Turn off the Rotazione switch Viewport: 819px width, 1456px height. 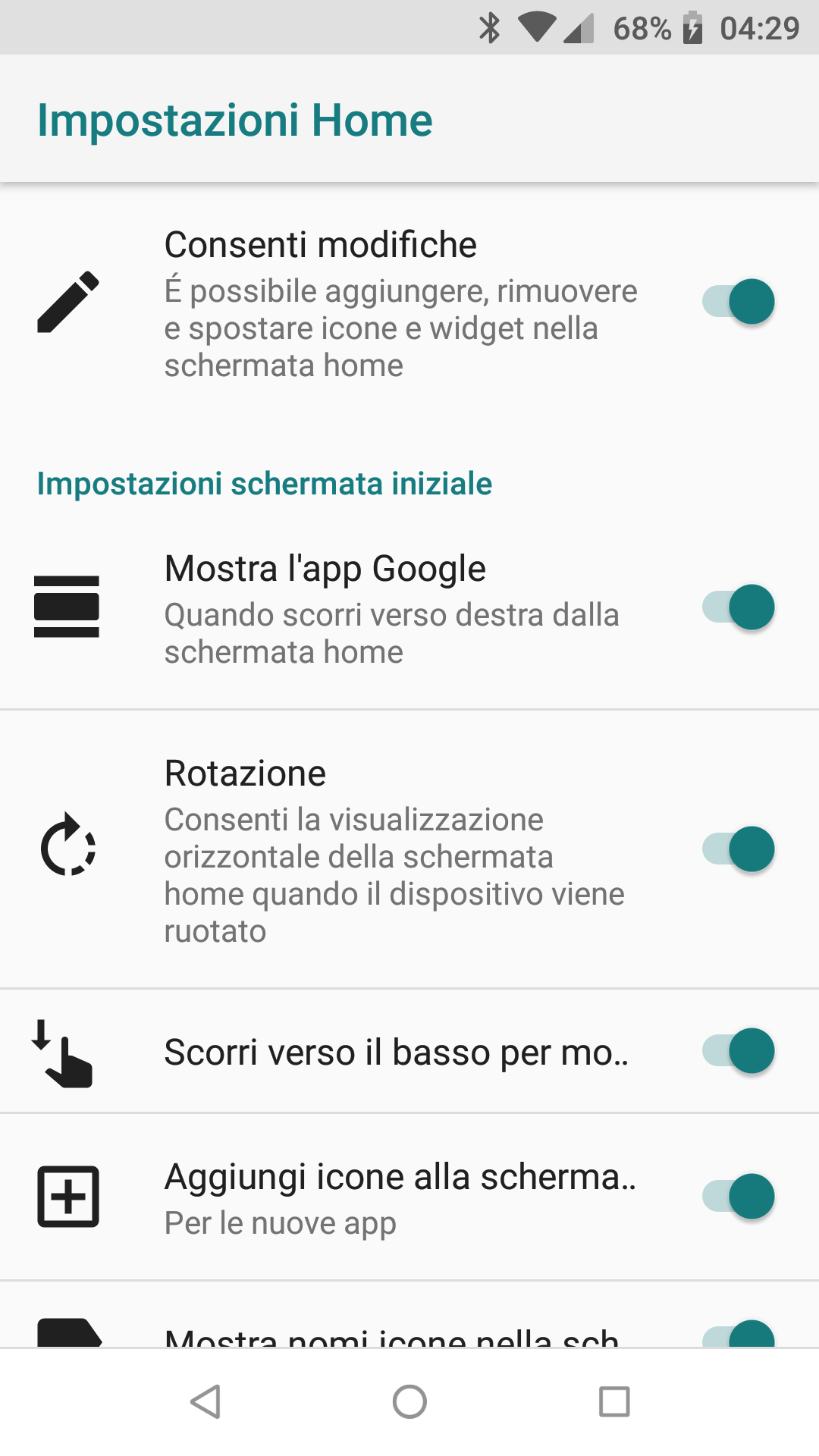tap(739, 849)
